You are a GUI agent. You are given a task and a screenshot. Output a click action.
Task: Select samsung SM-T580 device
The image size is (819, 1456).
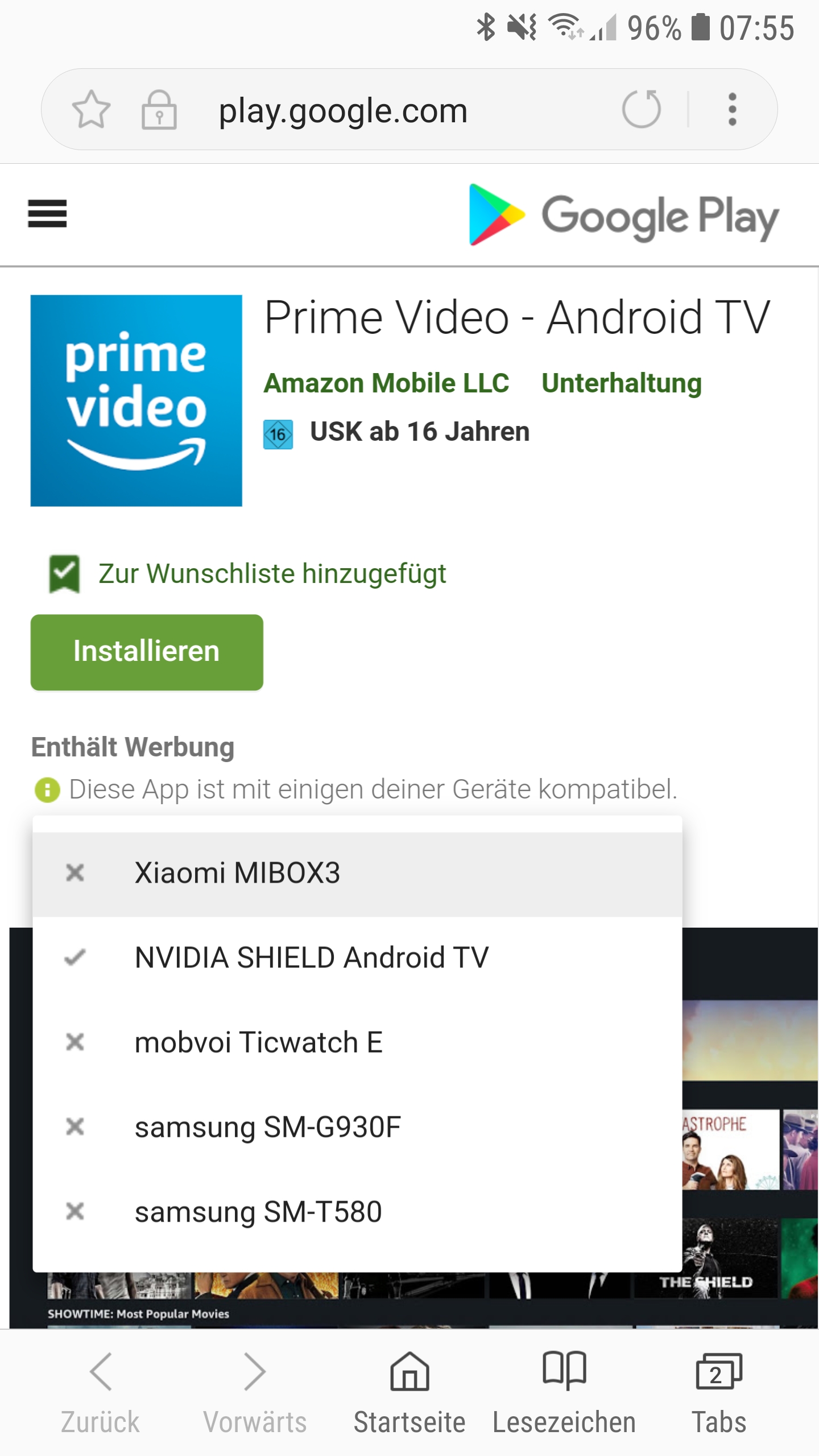click(x=357, y=1212)
